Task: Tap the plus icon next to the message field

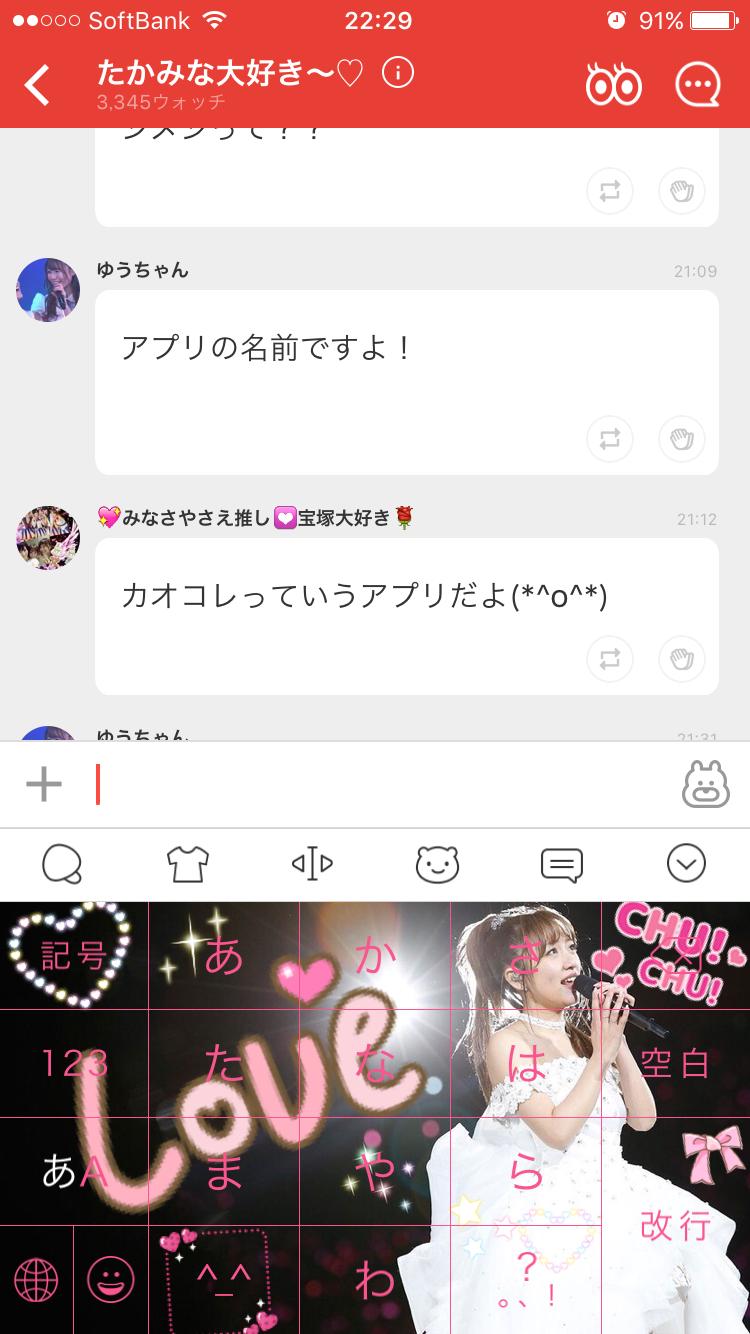Action: coord(44,786)
